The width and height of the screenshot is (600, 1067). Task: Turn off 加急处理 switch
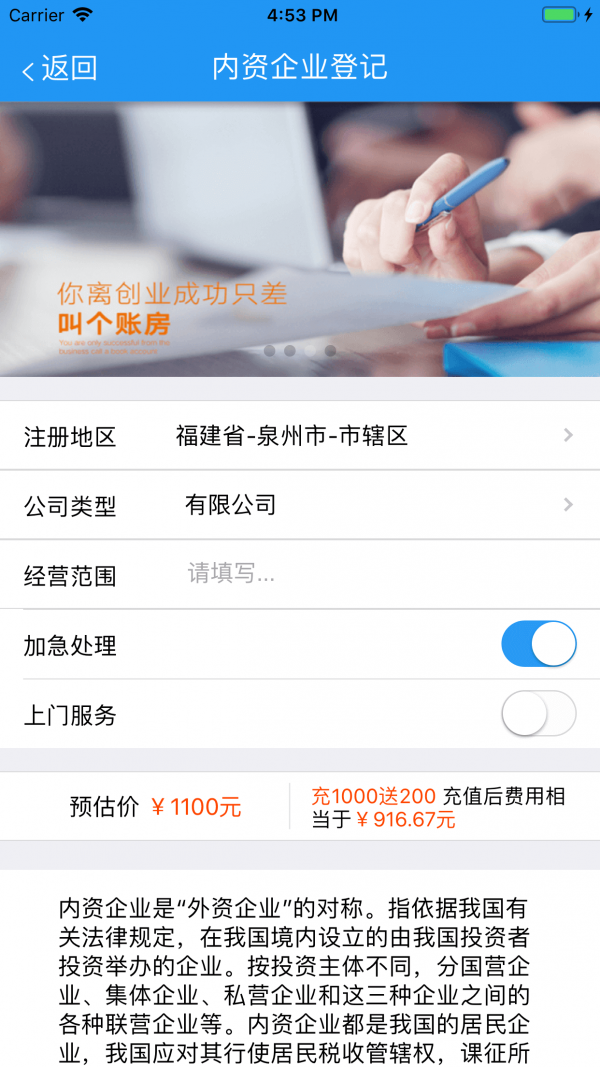[538, 644]
